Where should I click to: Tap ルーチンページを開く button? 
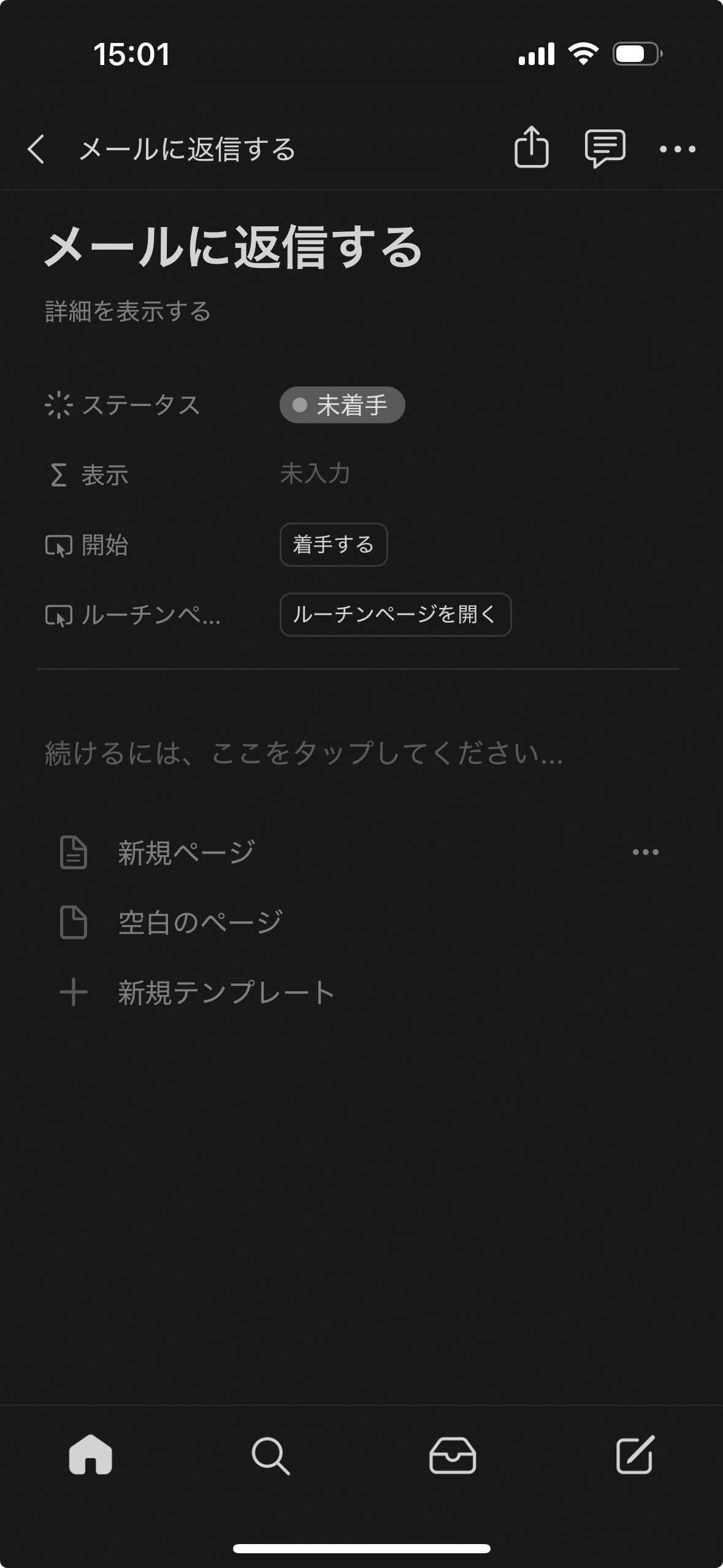click(x=396, y=615)
